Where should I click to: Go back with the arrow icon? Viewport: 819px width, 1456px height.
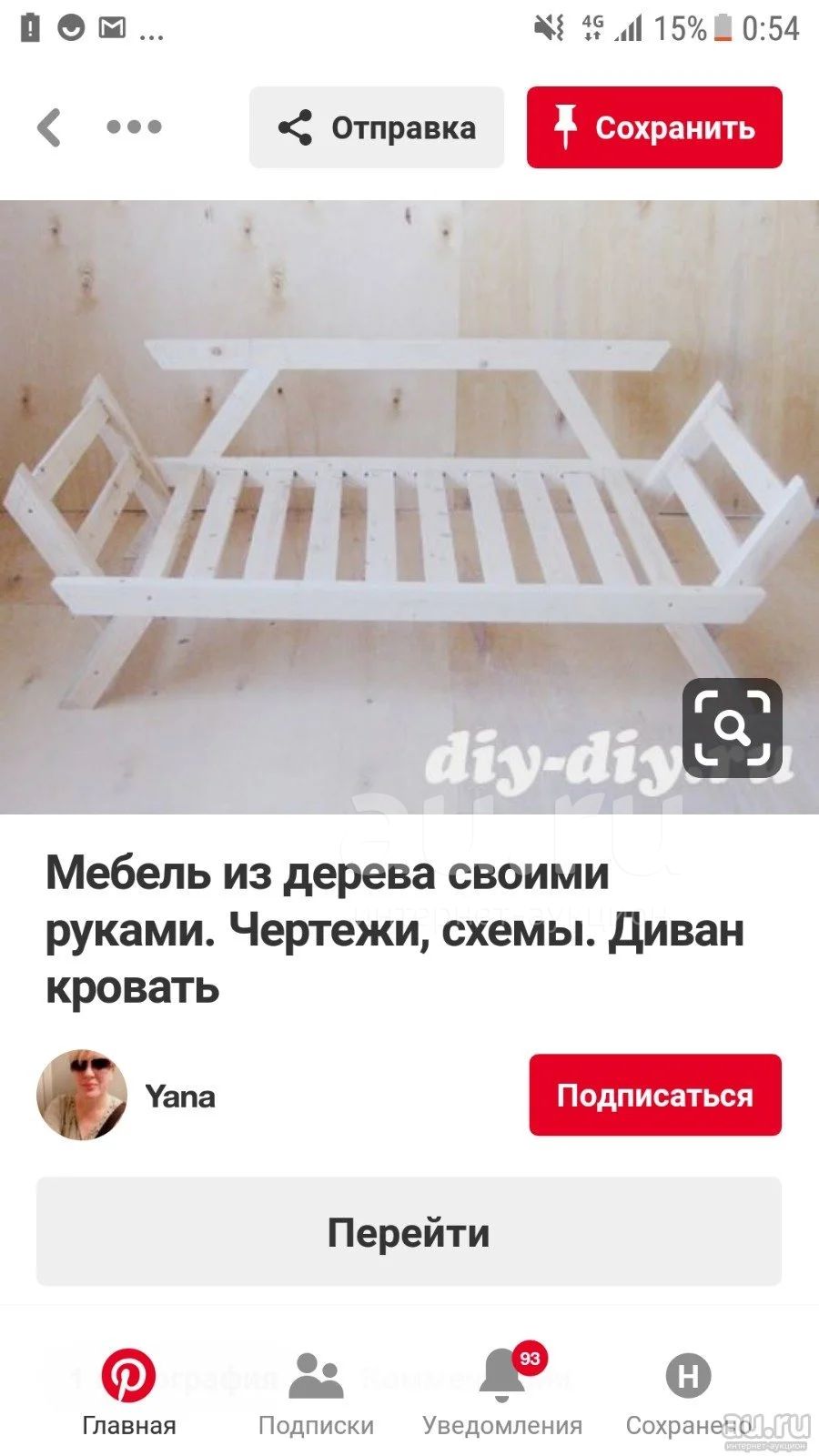[x=49, y=127]
